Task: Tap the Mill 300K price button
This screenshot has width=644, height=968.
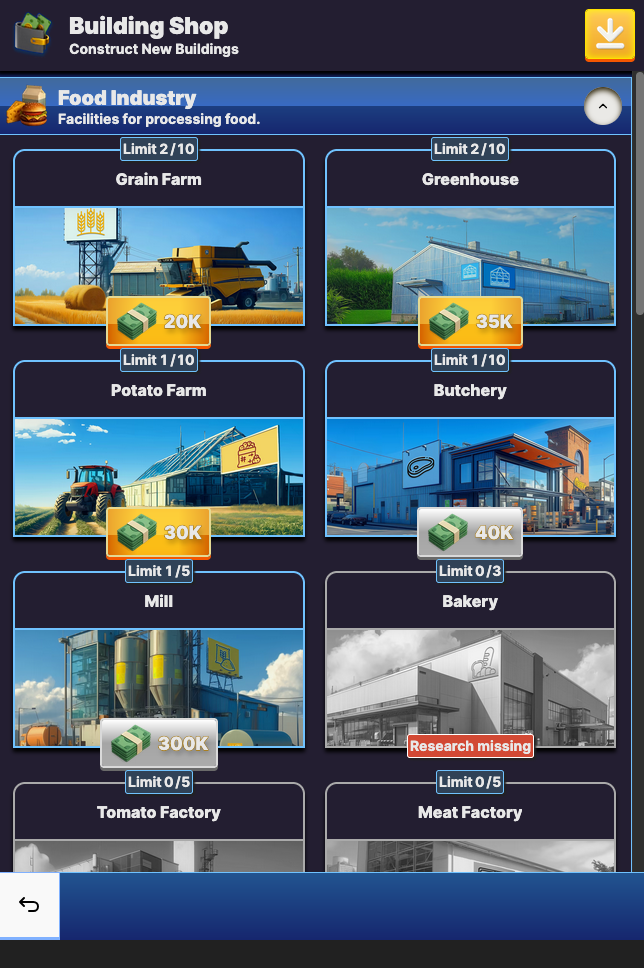Action: tap(158, 743)
